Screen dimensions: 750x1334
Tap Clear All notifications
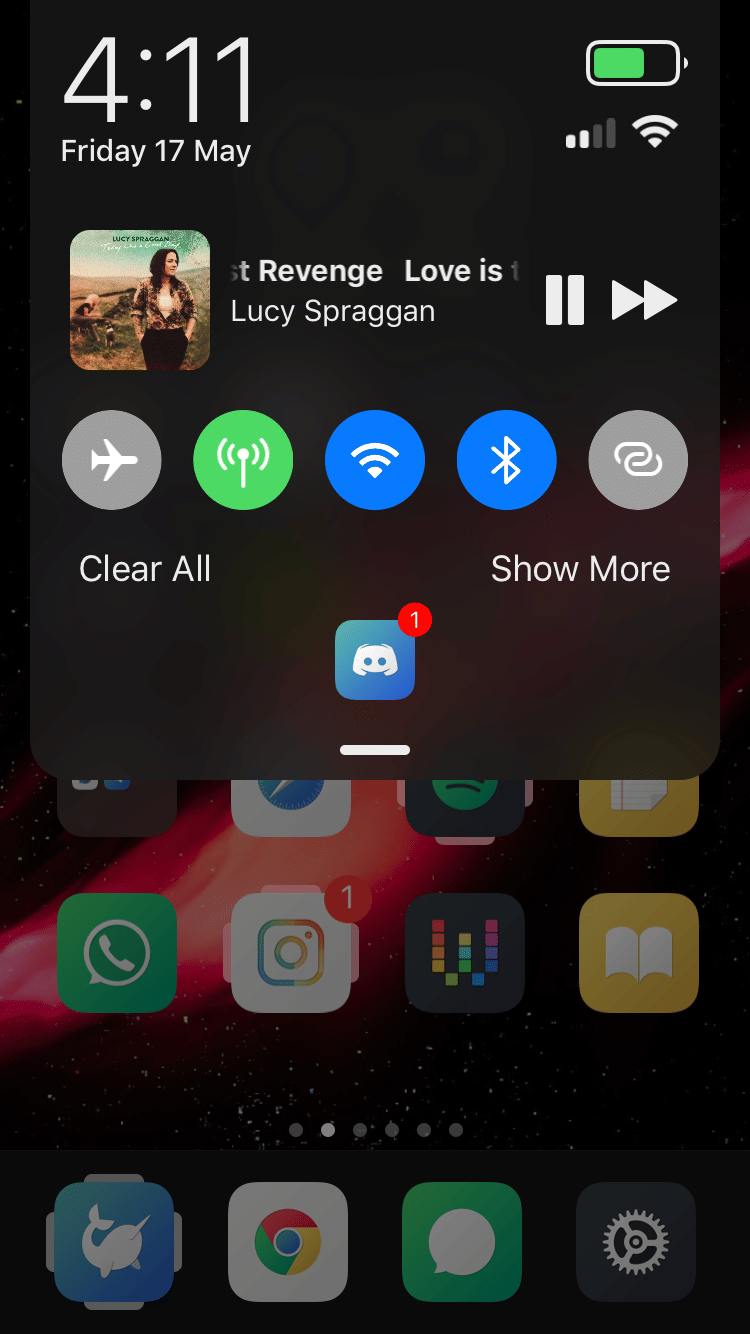coord(145,569)
